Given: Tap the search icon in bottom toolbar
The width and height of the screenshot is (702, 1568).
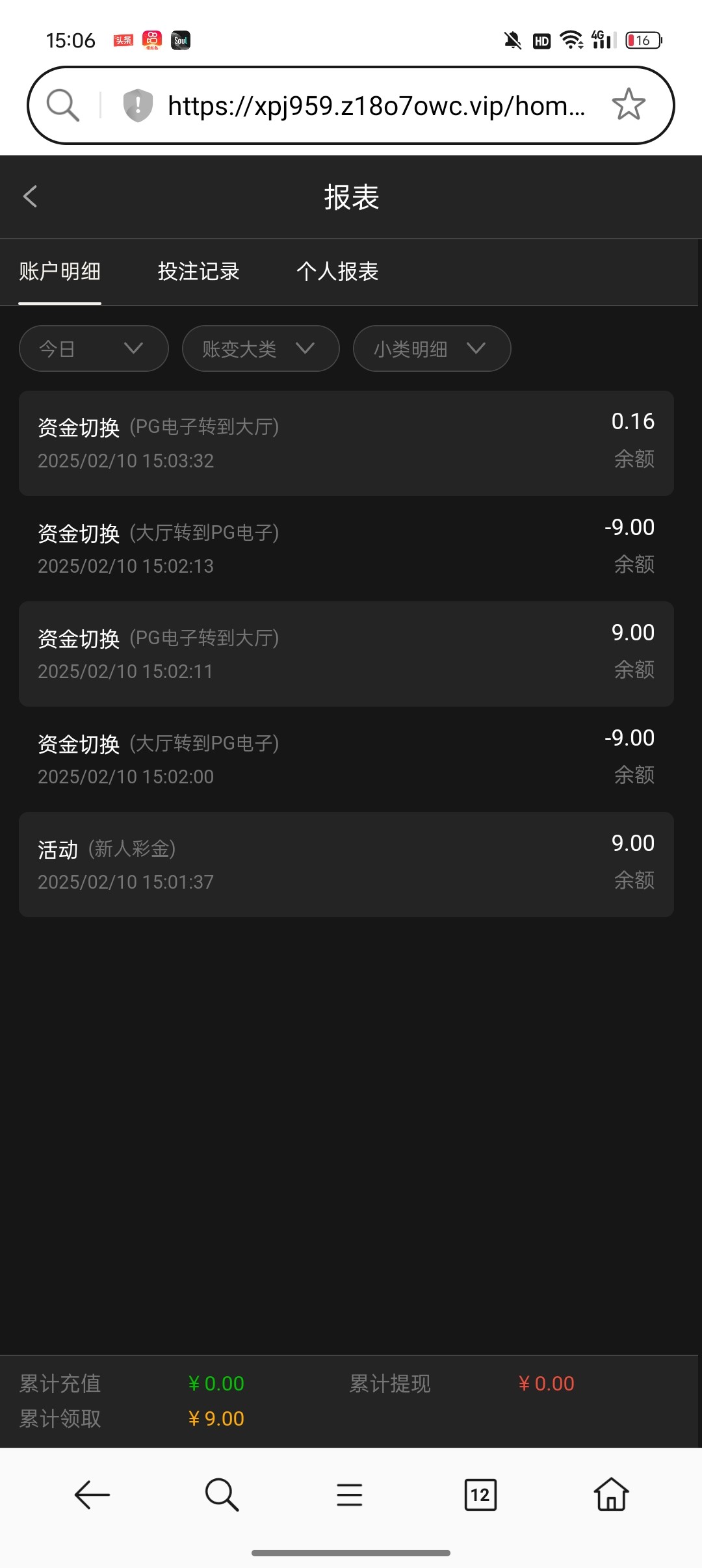Looking at the screenshot, I should pos(222,1495).
